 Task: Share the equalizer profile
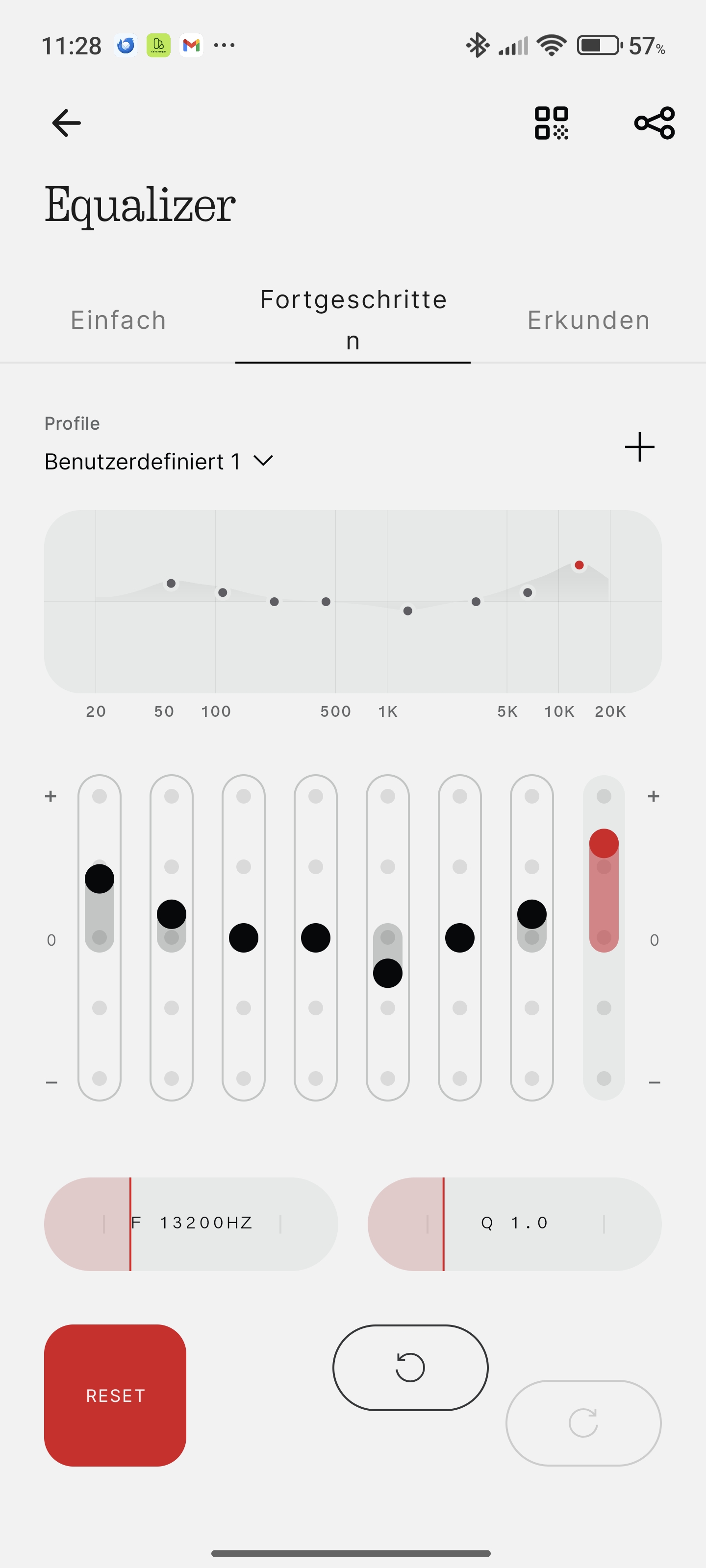[x=654, y=123]
